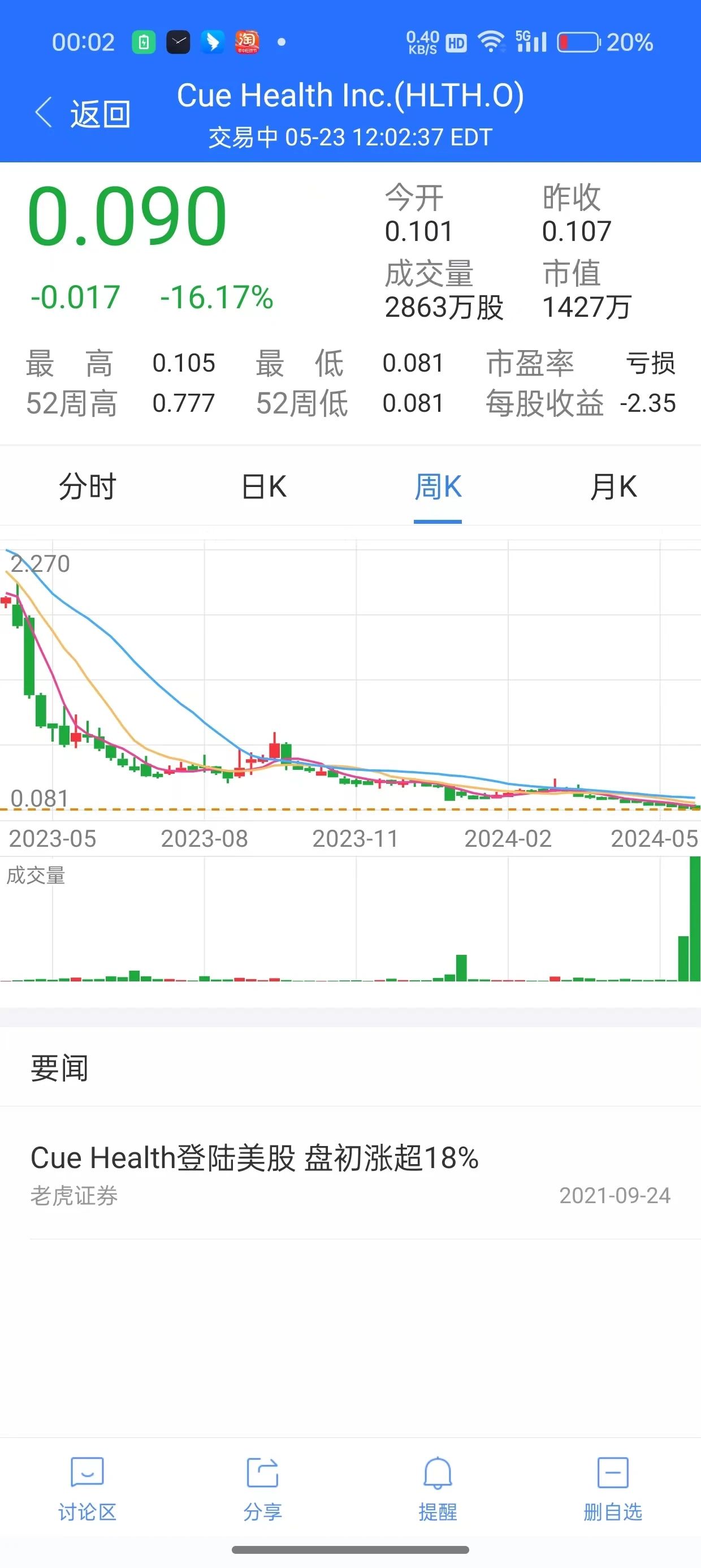The height and width of the screenshot is (1568, 701).
Task: Open the Cue Health登陆美股 news article
Action: pyautogui.click(x=254, y=1158)
